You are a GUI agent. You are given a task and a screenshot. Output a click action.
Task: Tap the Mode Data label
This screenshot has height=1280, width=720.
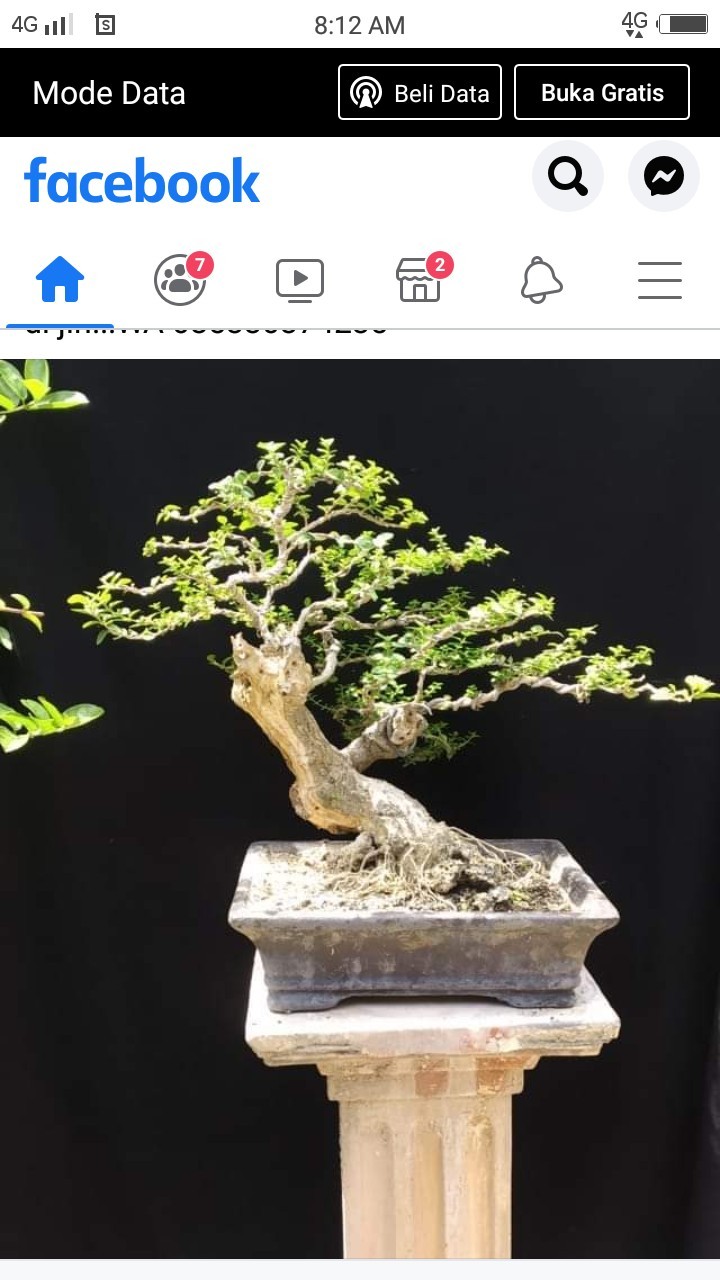[108, 92]
